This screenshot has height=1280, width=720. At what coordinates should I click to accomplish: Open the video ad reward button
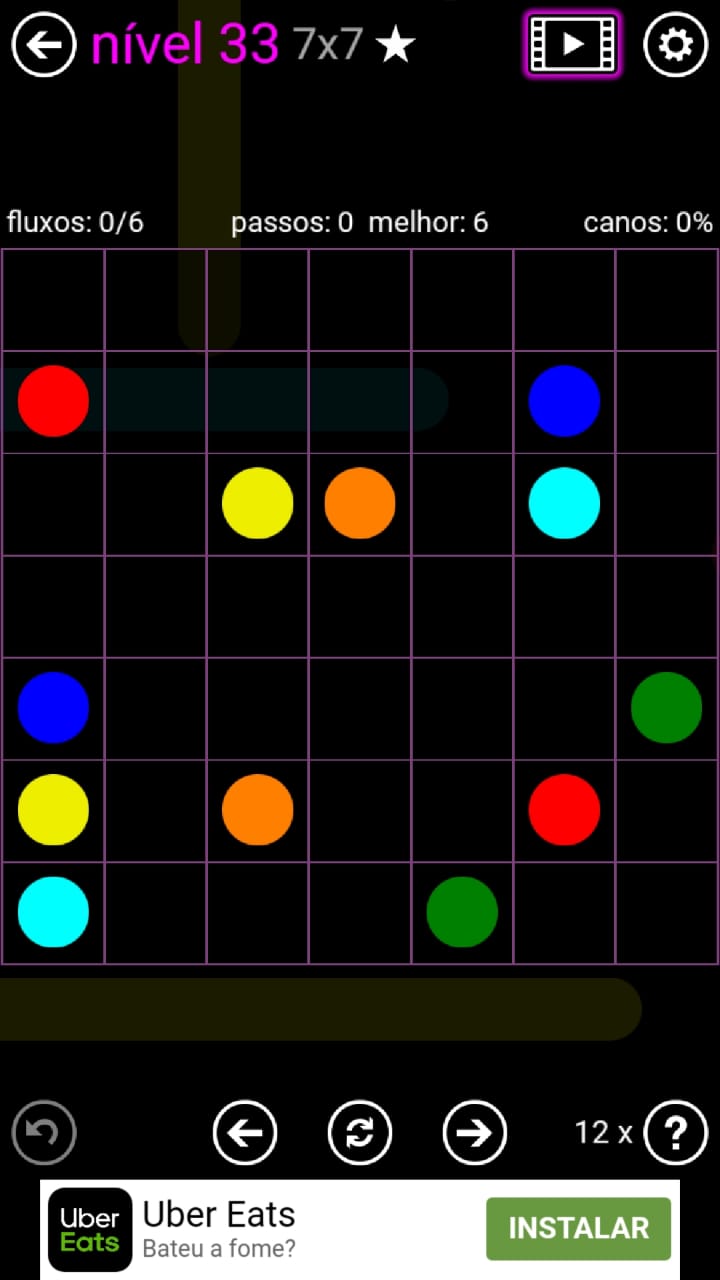pyautogui.click(x=572, y=44)
